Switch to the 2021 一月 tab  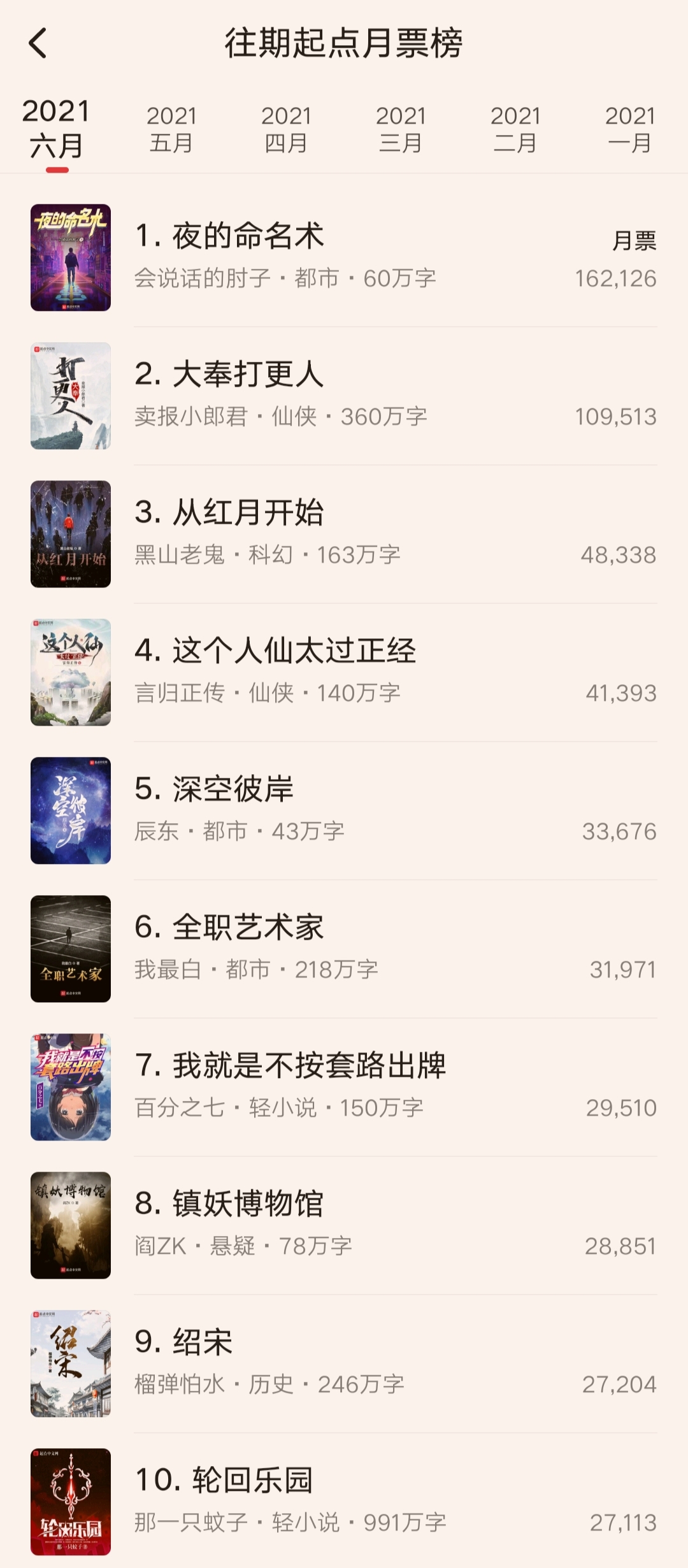(629, 129)
